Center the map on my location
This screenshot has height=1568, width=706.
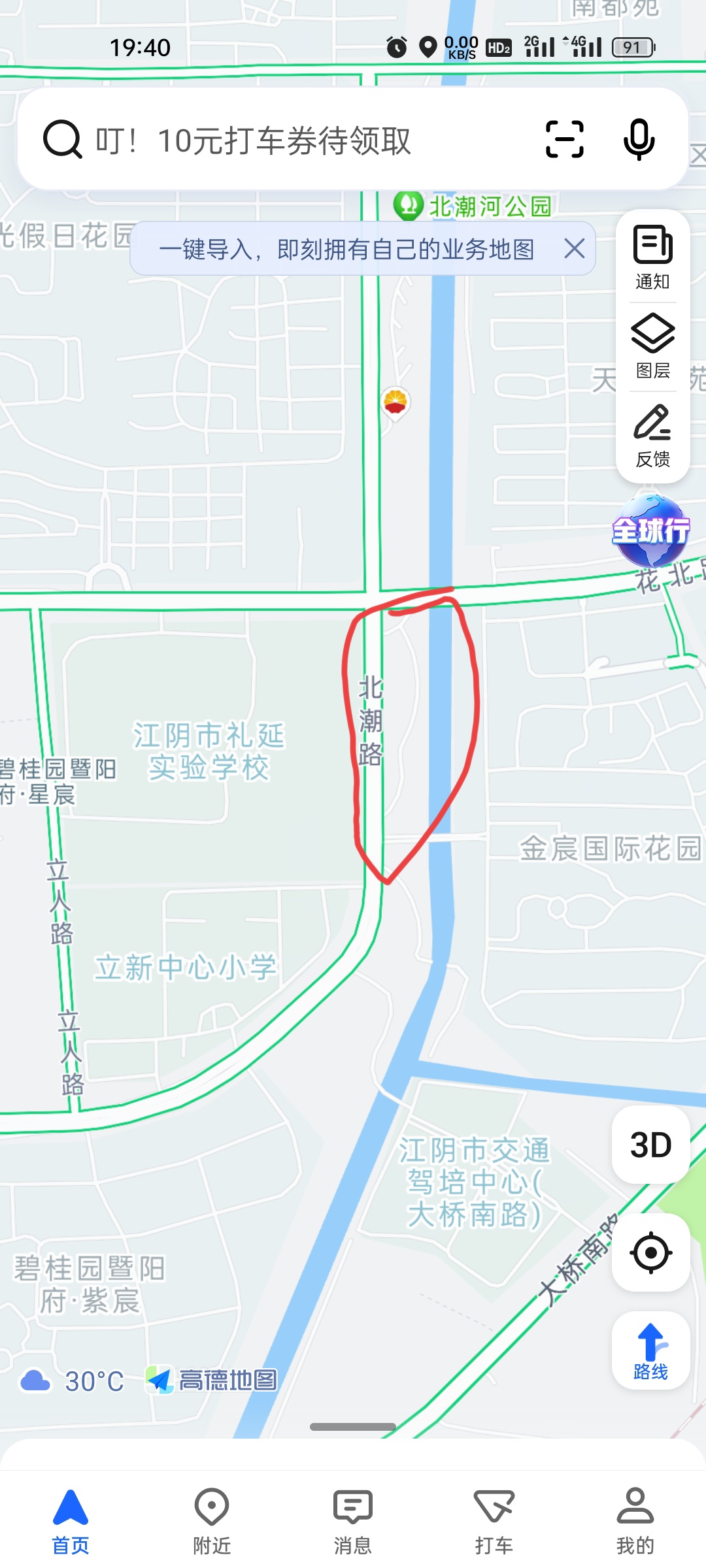coord(650,1252)
